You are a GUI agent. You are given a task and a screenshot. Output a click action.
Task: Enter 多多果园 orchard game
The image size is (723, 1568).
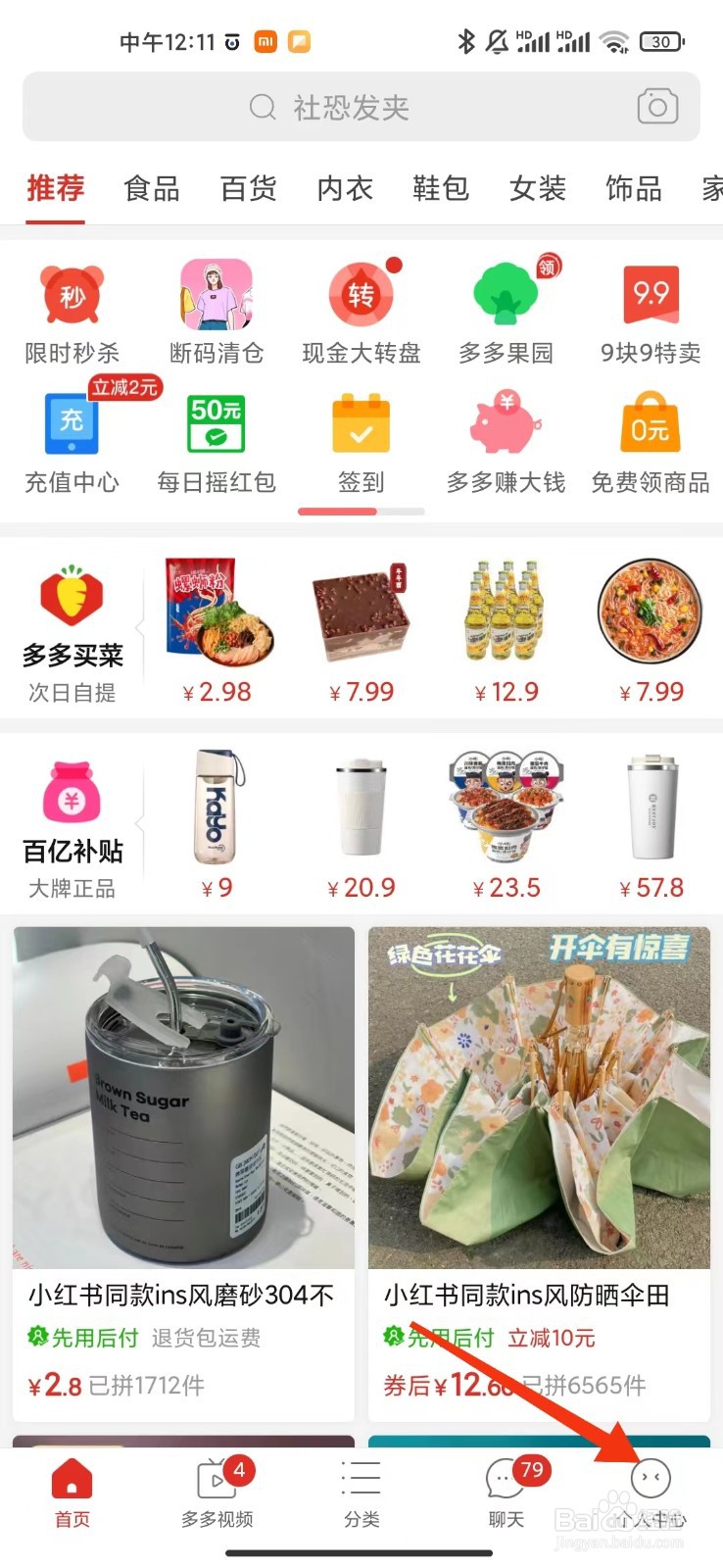[505, 294]
